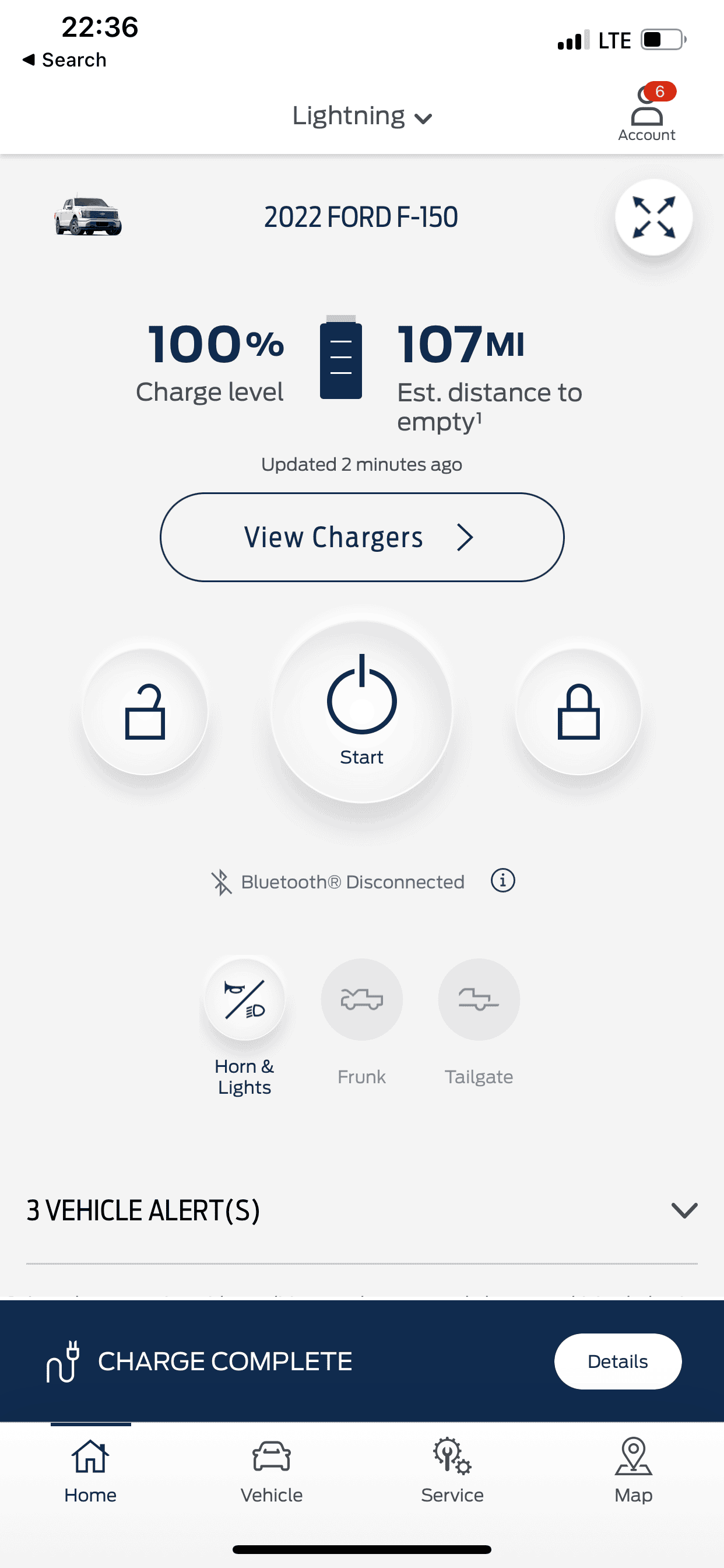Screen dimensions: 724x1568
Task: Switch to the Service tab
Action: 452,1471
